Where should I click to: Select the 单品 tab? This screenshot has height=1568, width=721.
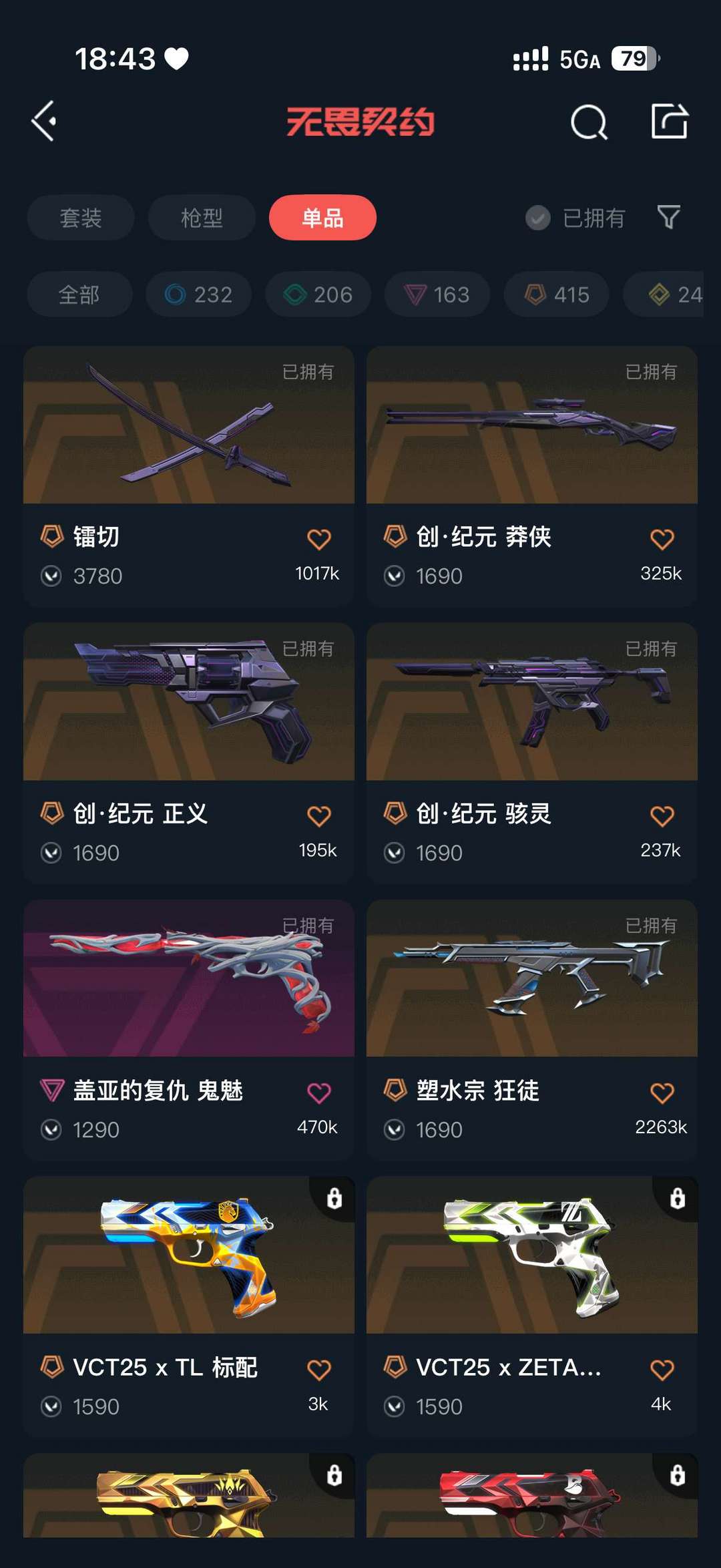click(322, 218)
